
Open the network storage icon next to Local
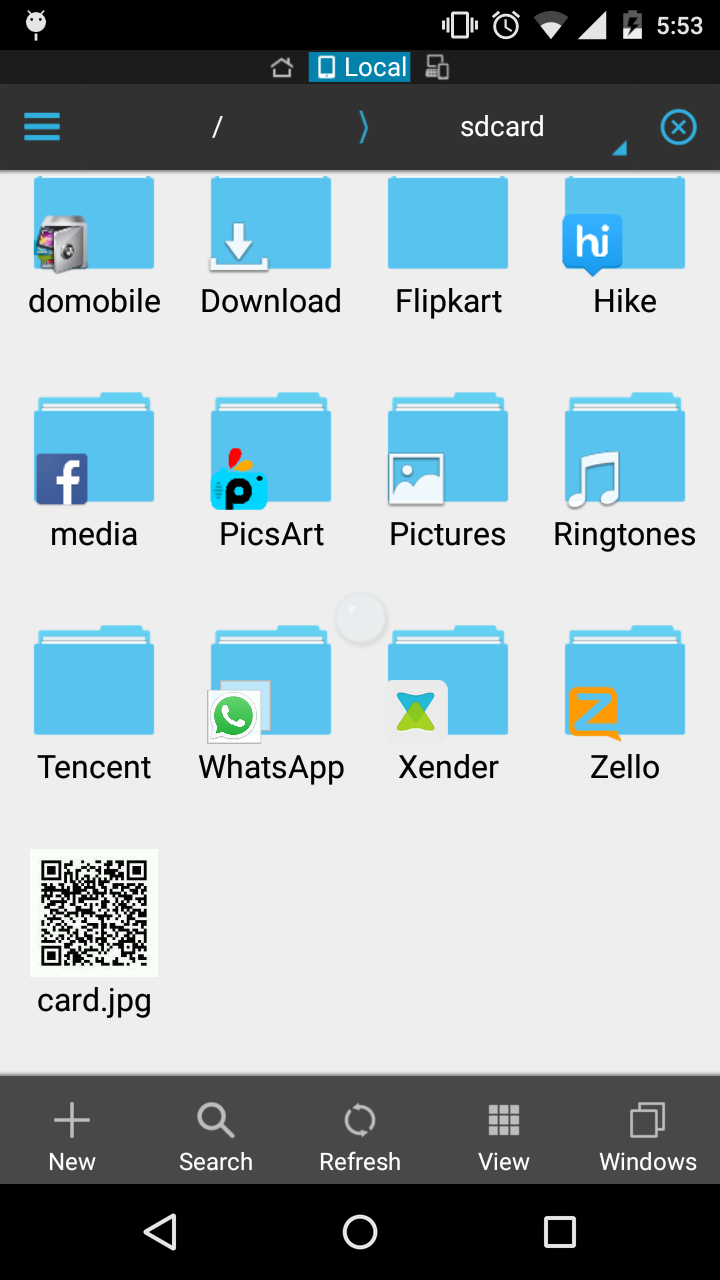[436, 67]
